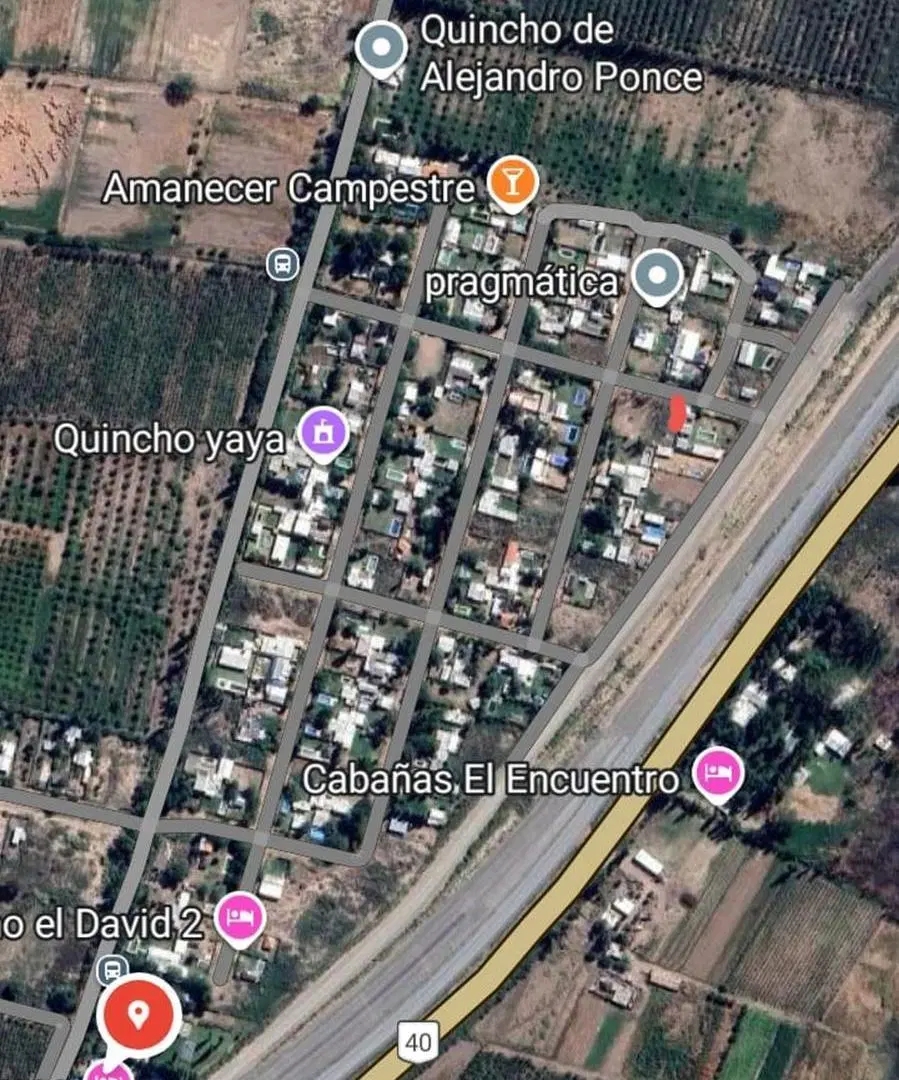
Task: Select the large red dropped location pin
Action: click(x=138, y=1016)
